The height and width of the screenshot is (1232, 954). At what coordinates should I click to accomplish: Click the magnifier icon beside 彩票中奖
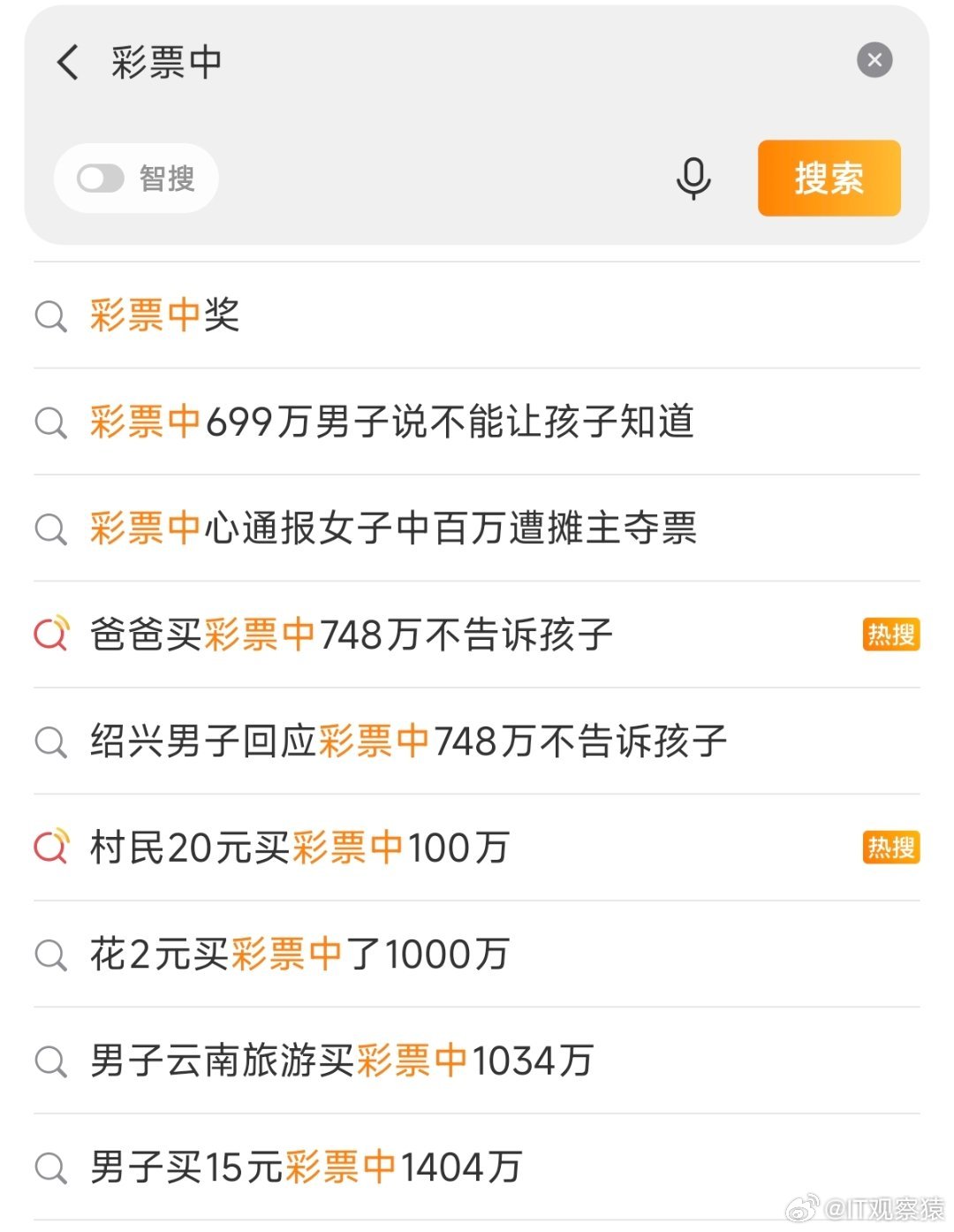pyautogui.click(x=50, y=316)
